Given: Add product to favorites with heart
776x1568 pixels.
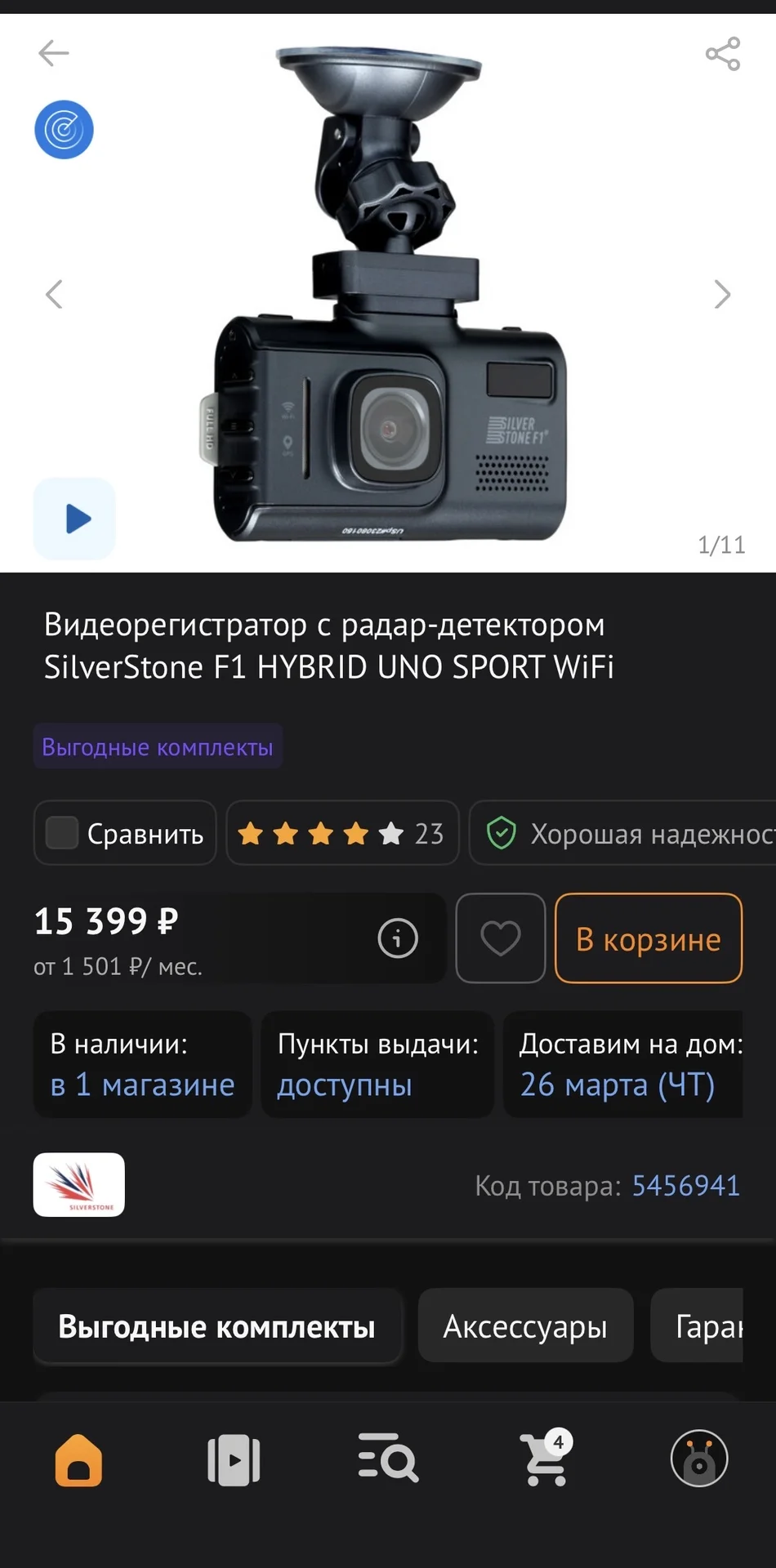Looking at the screenshot, I should 501,938.
